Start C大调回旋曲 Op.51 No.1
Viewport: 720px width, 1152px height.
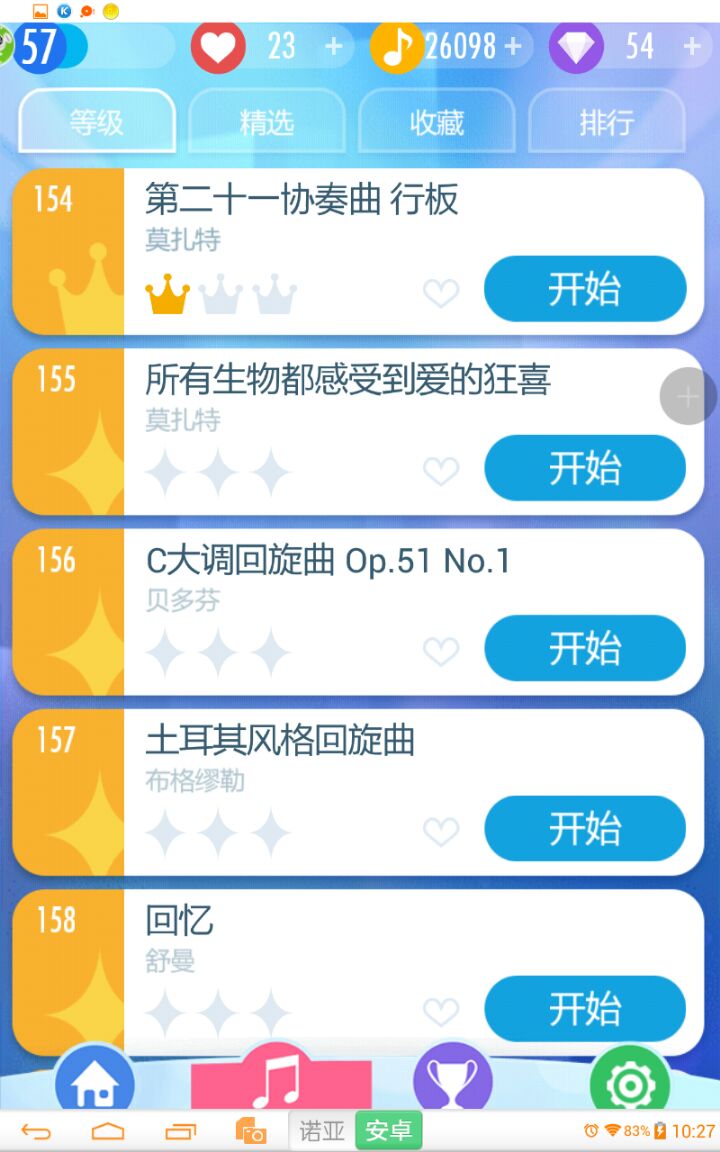tap(585, 648)
